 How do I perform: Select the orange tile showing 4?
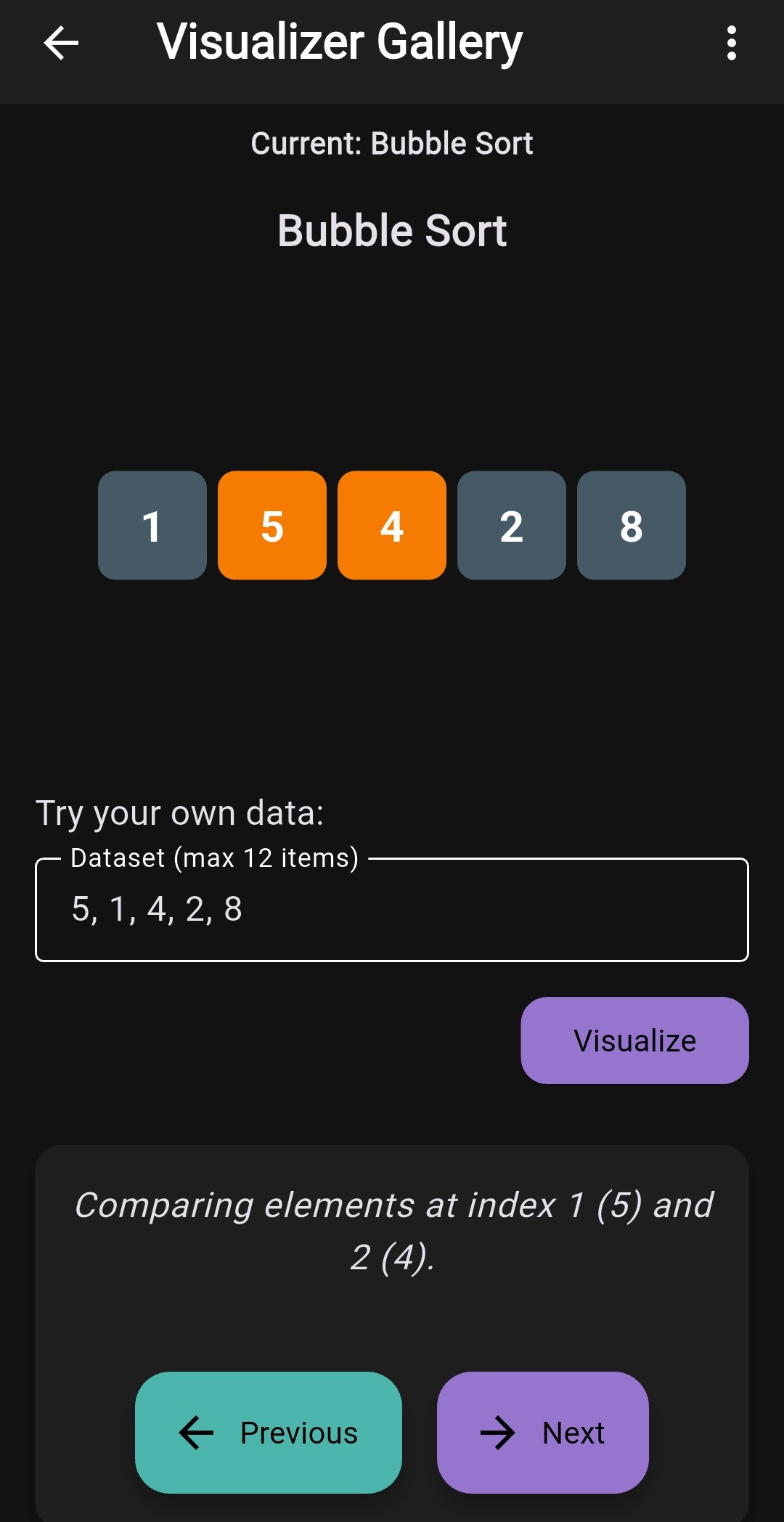coord(391,526)
